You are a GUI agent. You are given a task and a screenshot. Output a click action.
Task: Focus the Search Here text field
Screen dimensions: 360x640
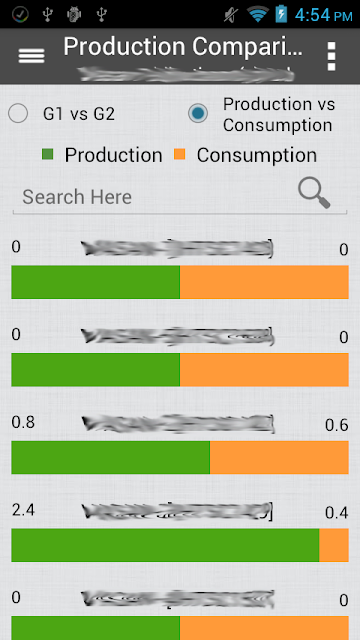click(153, 198)
